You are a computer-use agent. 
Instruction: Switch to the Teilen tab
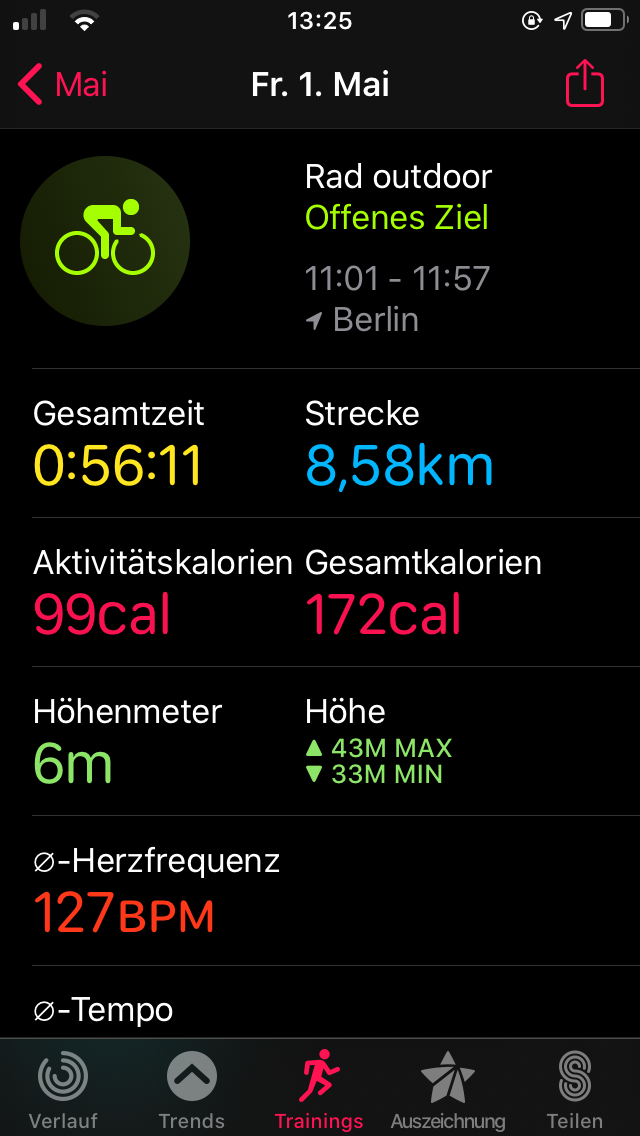click(x=574, y=1090)
